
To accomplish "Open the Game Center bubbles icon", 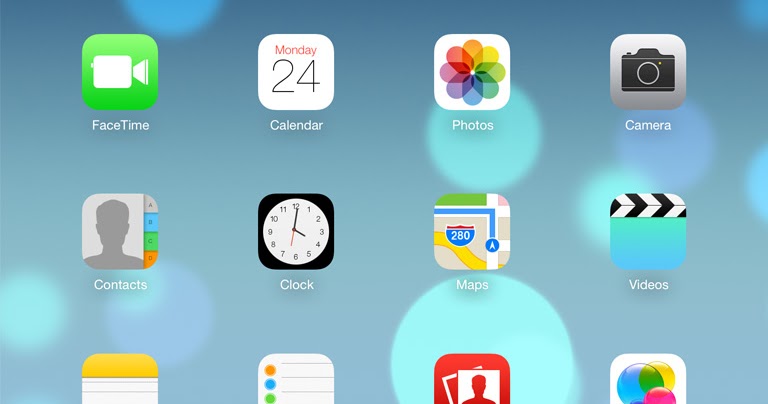I will point(648,380).
